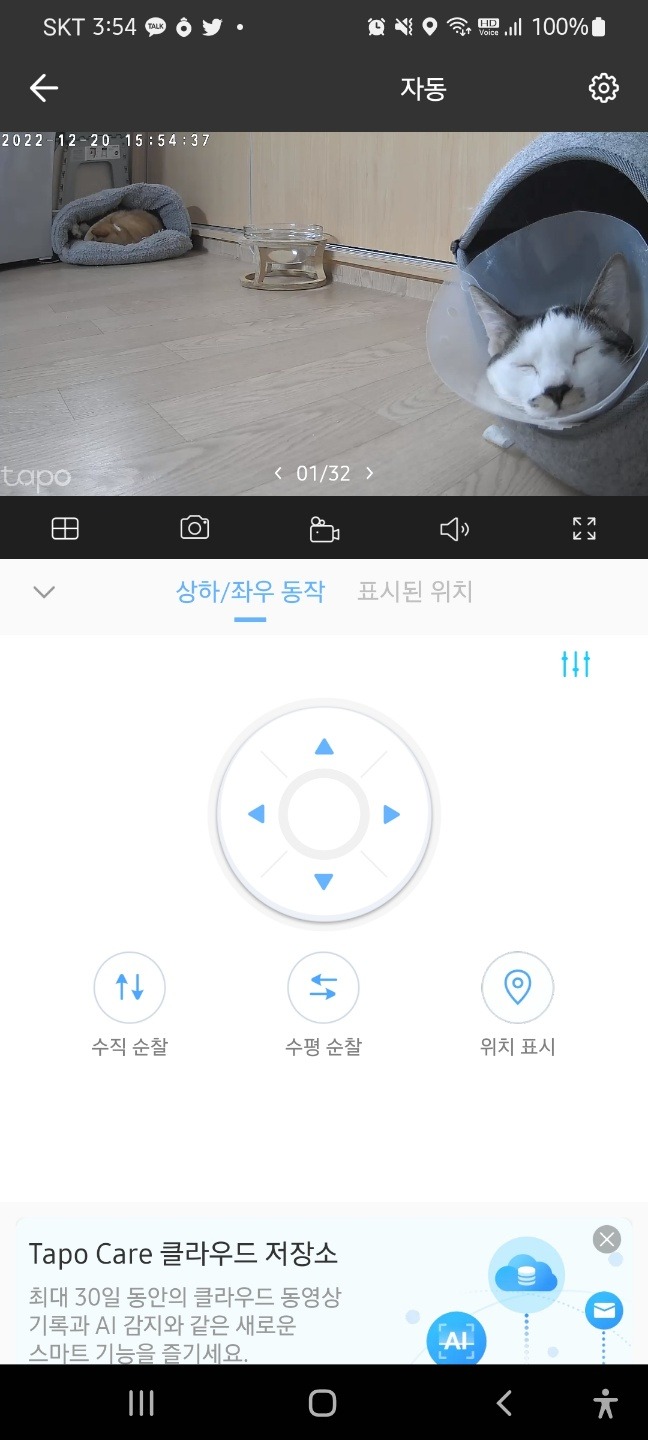The width and height of the screenshot is (648, 1440).
Task: Go to the previous preset position arrow
Action: (x=278, y=473)
